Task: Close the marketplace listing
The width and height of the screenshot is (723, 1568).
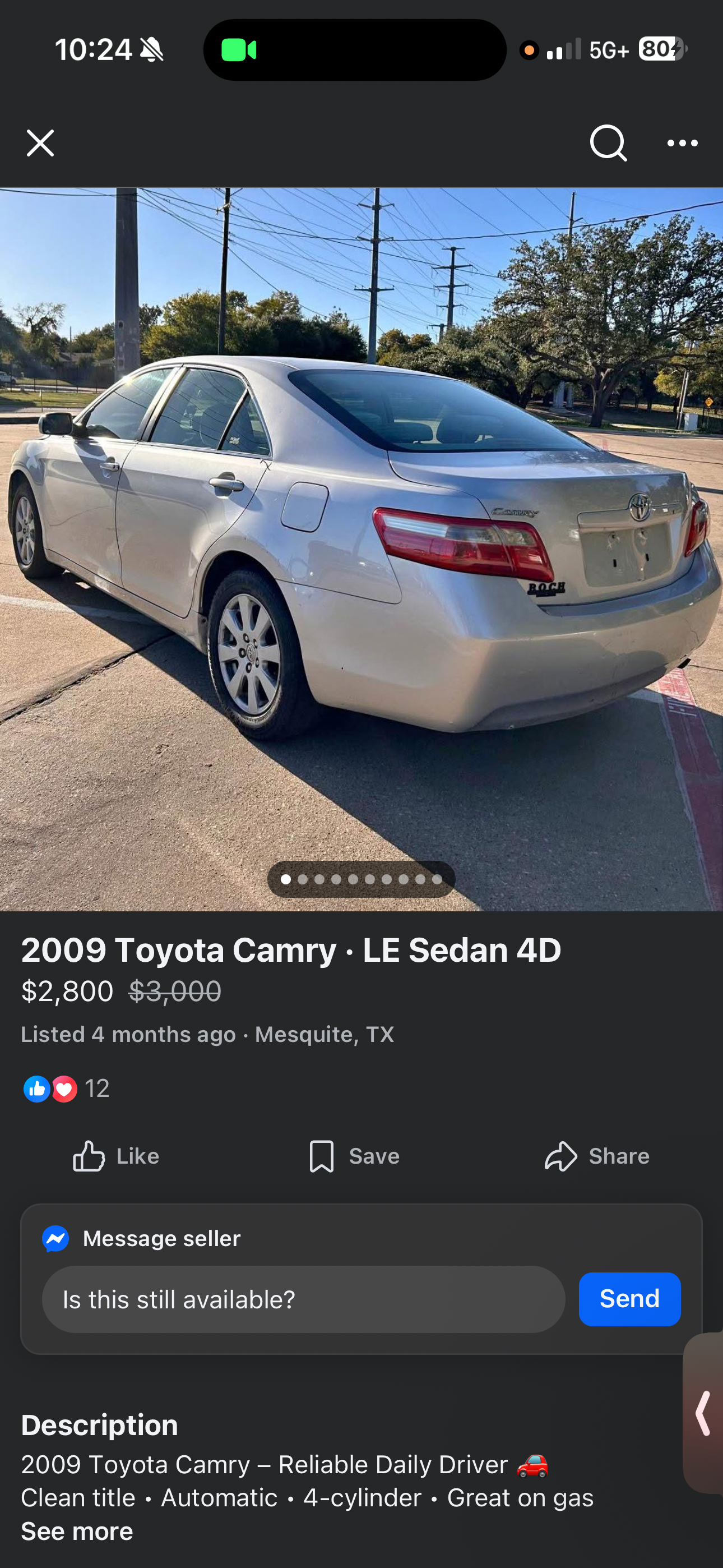Action: [x=40, y=143]
